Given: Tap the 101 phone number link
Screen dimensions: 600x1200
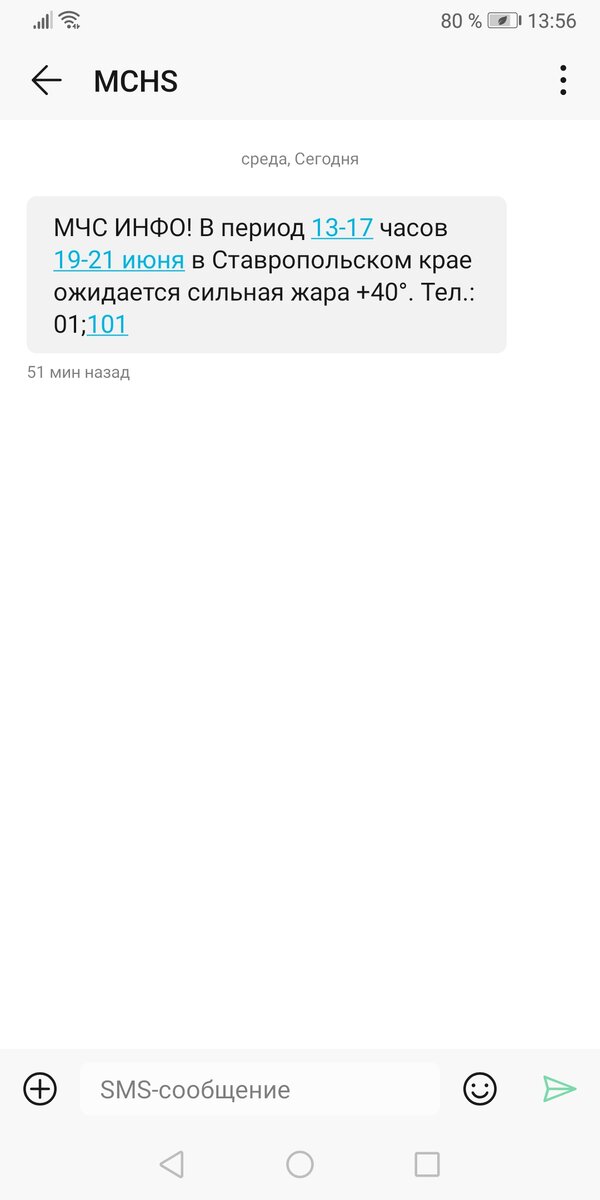Looking at the screenshot, I should pos(107,324).
